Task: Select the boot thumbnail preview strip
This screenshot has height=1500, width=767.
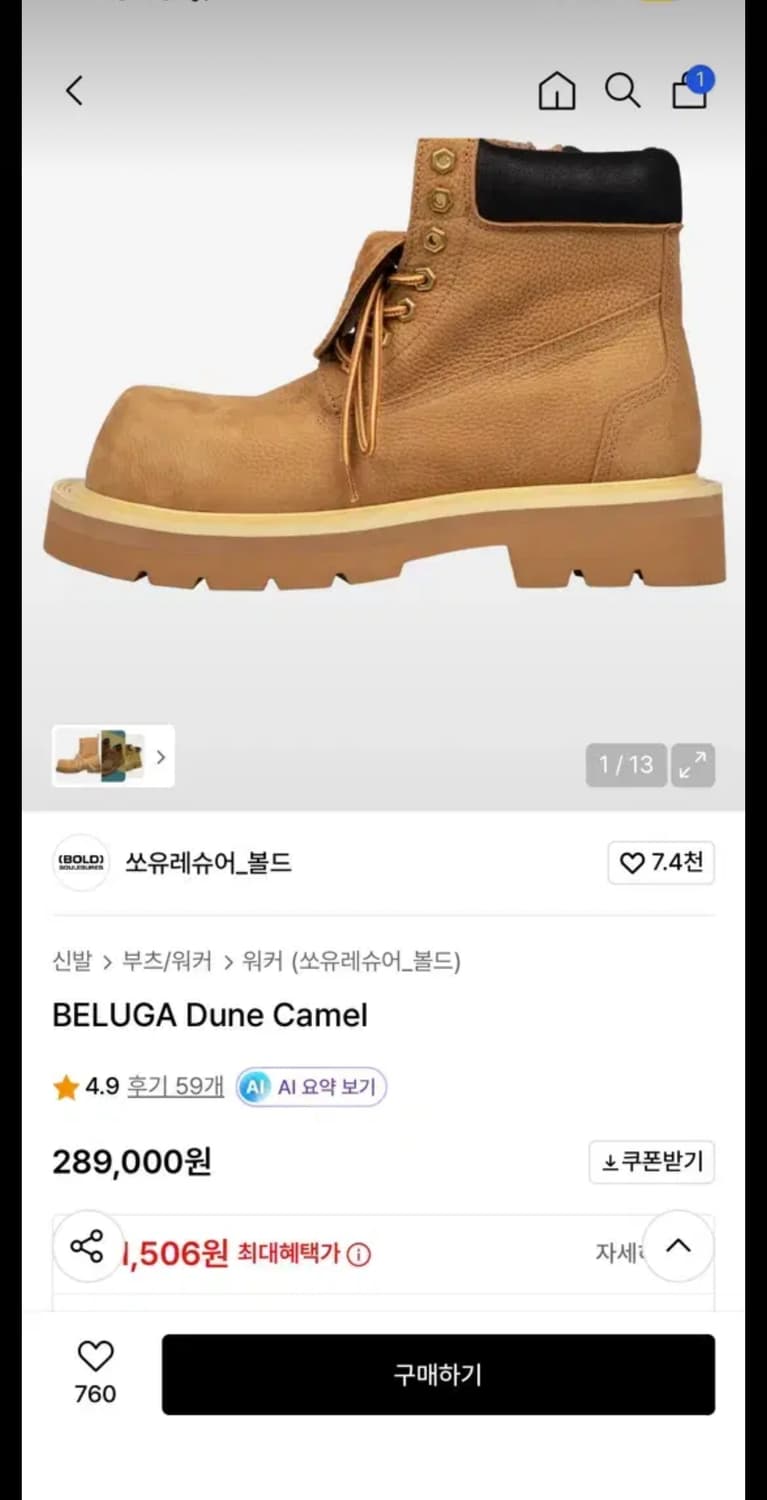Action: click(100, 757)
